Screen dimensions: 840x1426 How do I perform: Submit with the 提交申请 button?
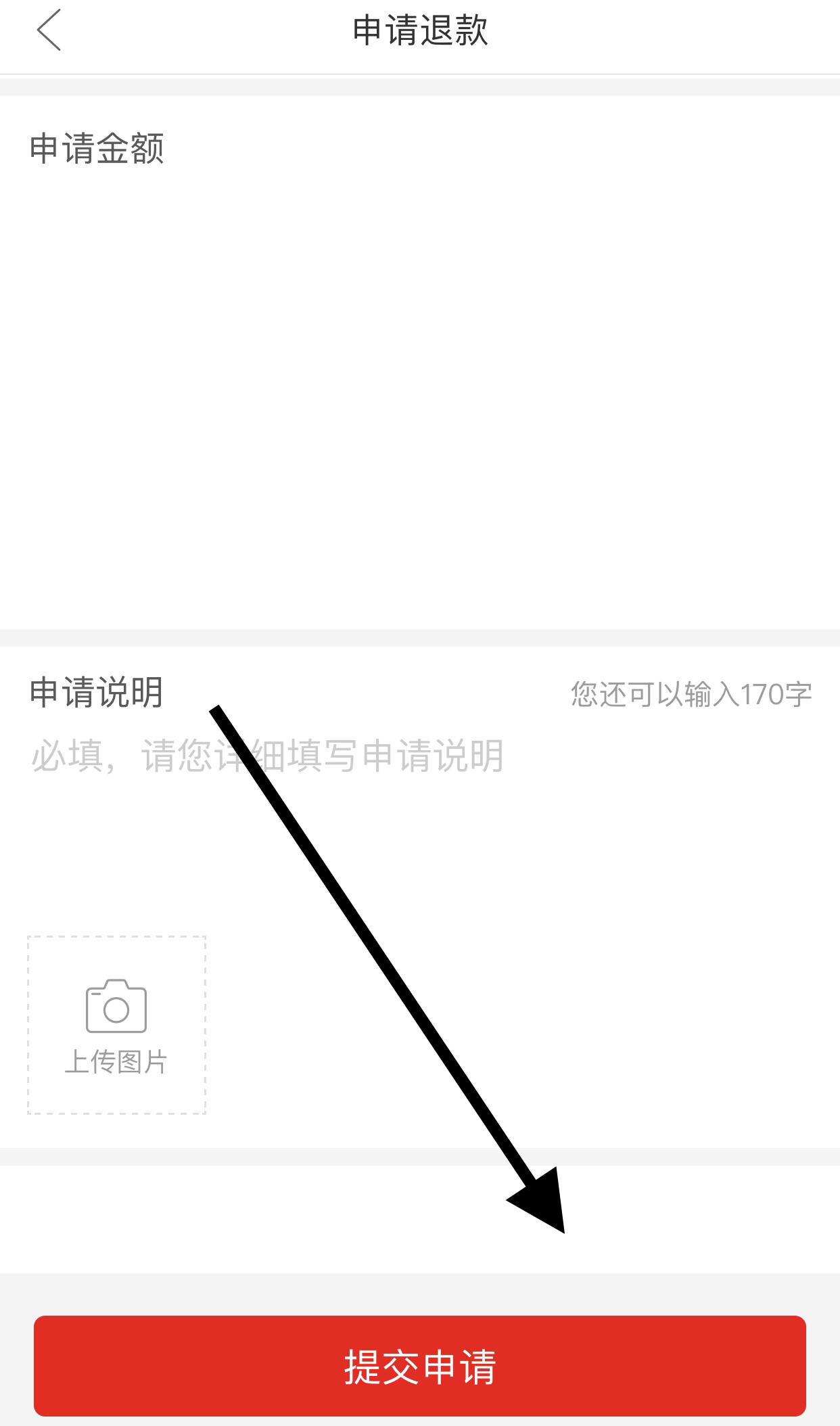[419, 1366]
